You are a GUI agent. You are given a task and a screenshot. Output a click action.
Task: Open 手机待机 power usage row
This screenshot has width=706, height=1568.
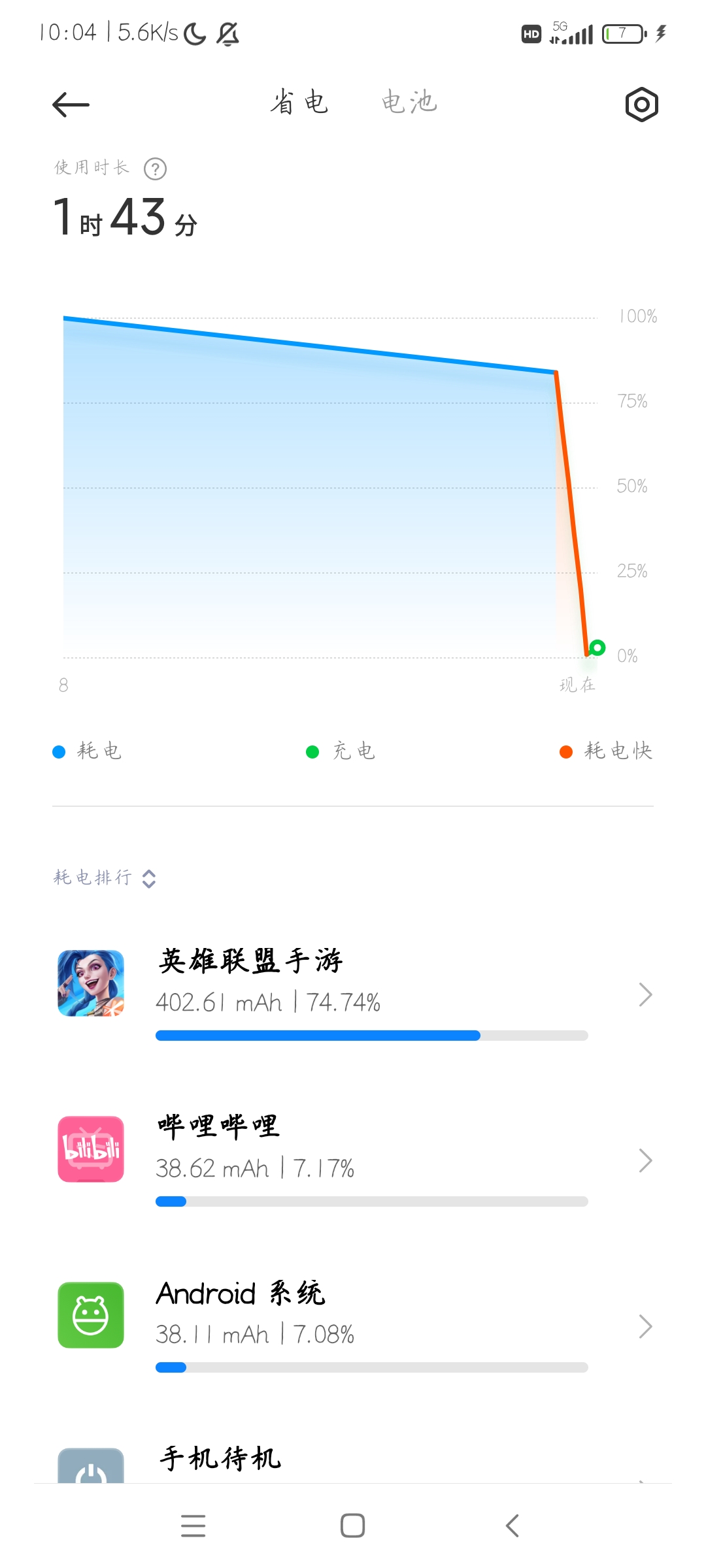[353, 1462]
